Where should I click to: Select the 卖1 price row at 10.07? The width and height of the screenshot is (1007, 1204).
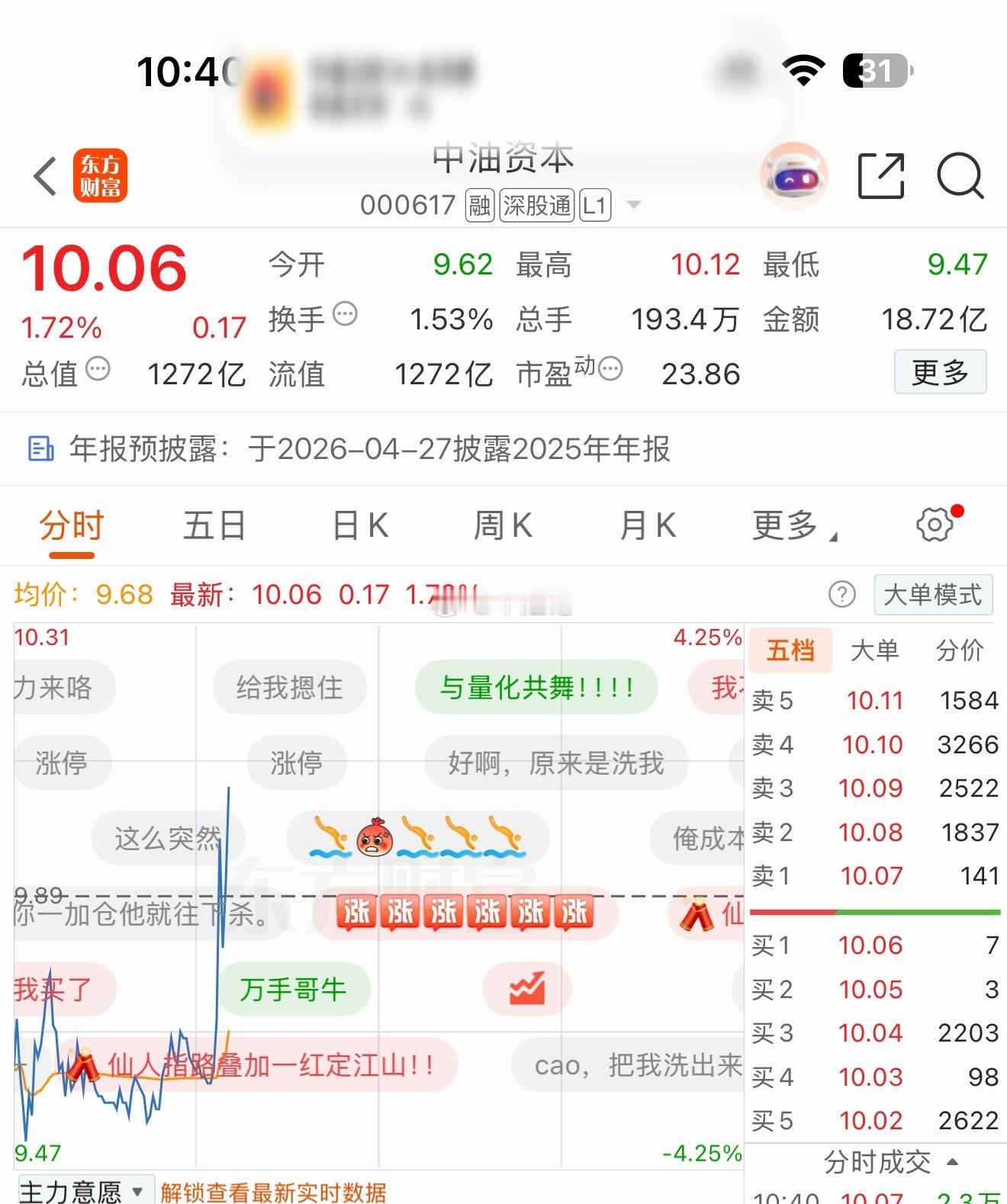[x=877, y=877]
